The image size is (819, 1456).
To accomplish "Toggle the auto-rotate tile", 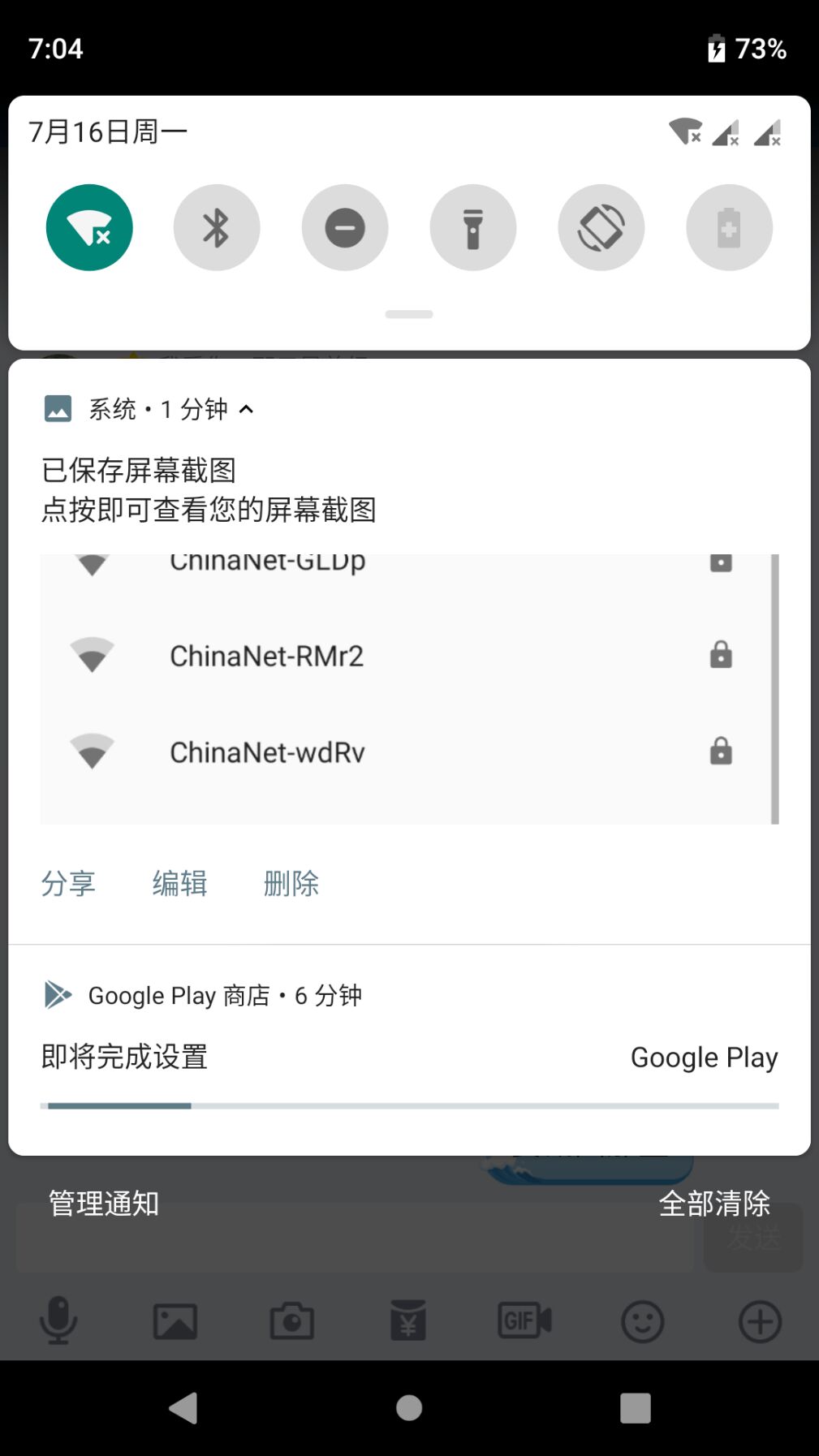I will 601,227.
